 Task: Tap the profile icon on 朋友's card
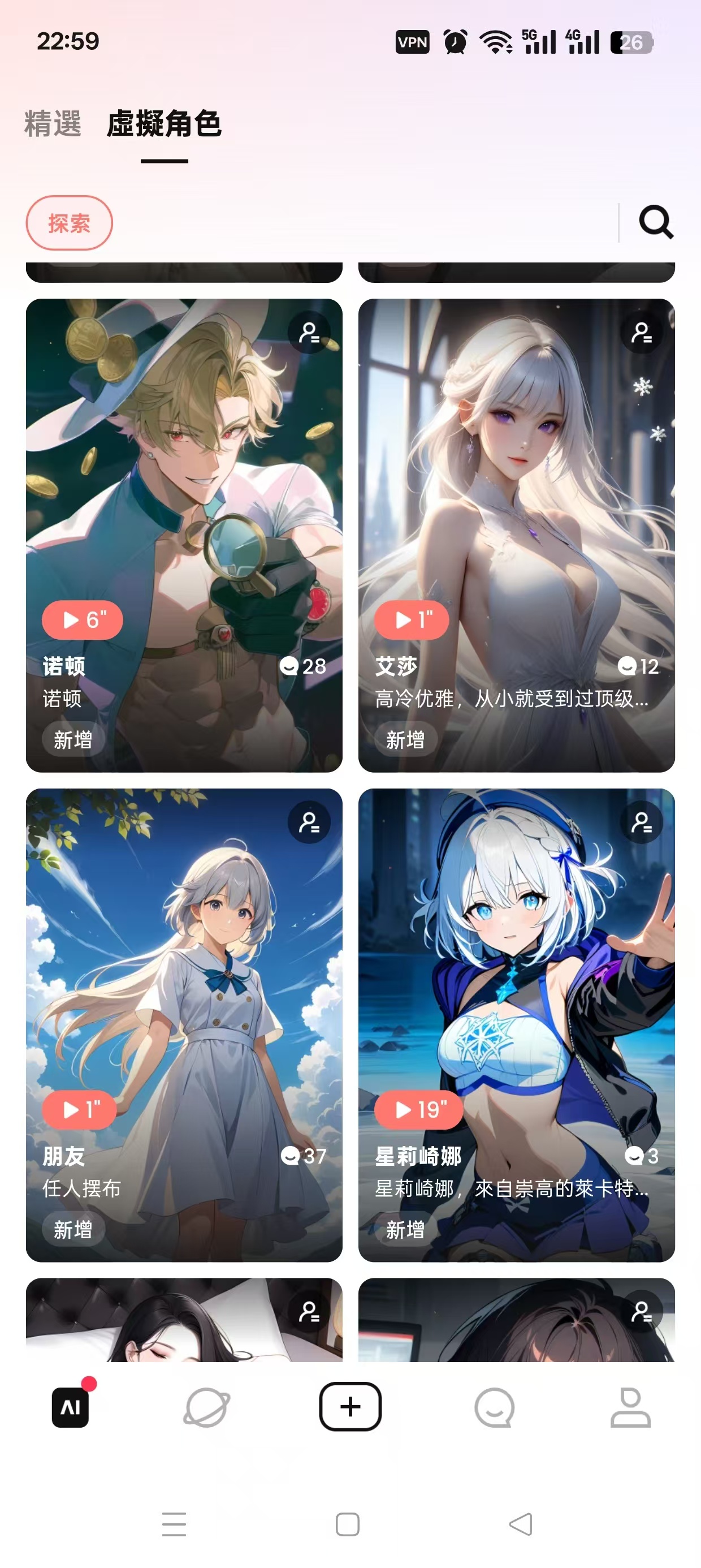tap(309, 822)
